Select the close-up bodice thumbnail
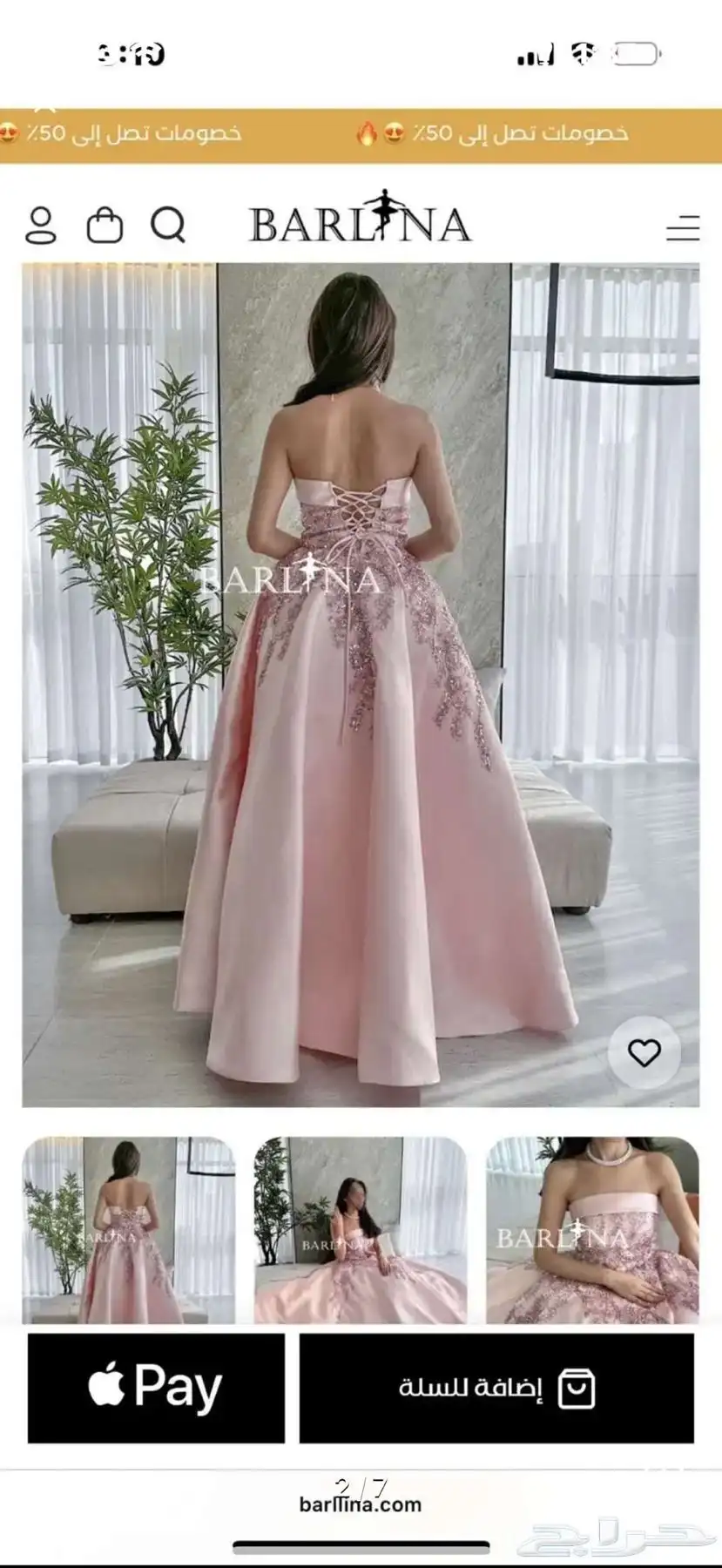722x1568 pixels. tap(592, 1230)
